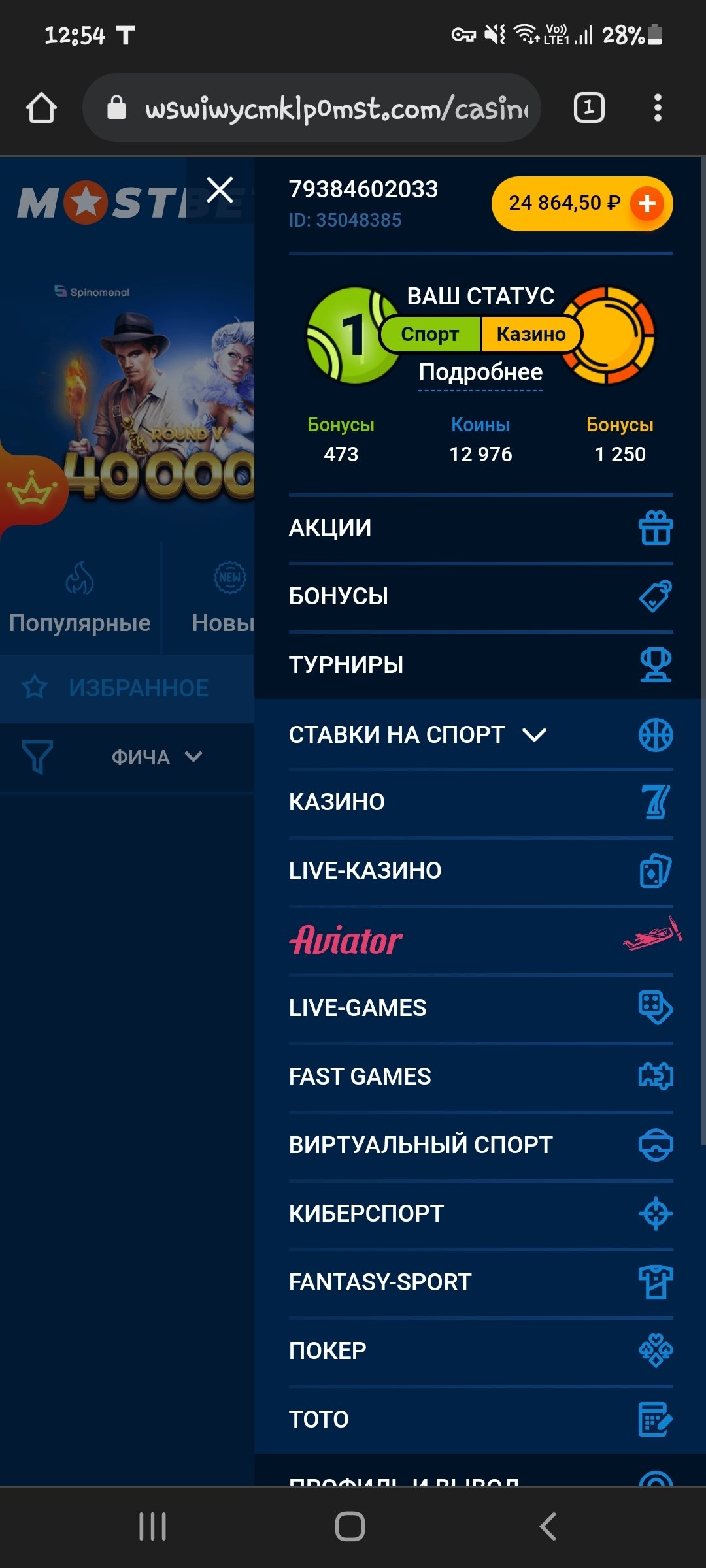The width and height of the screenshot is (706, 1568).
Task: Open the КАЗИНО section
Action: tap(480, 802)
